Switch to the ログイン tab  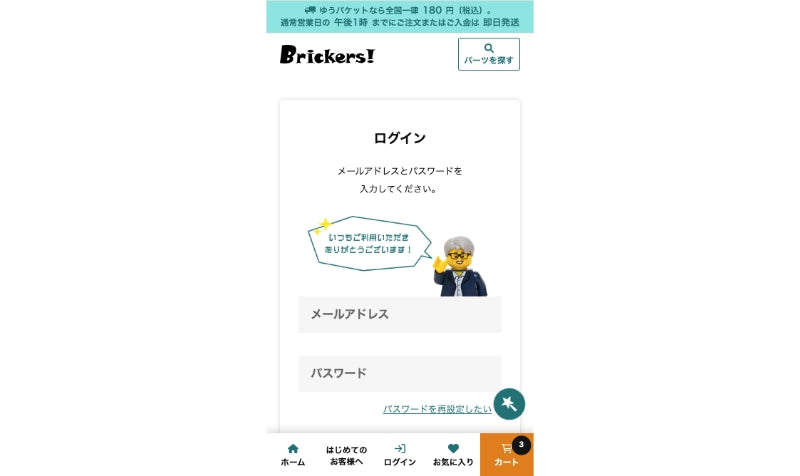(399, 455)
